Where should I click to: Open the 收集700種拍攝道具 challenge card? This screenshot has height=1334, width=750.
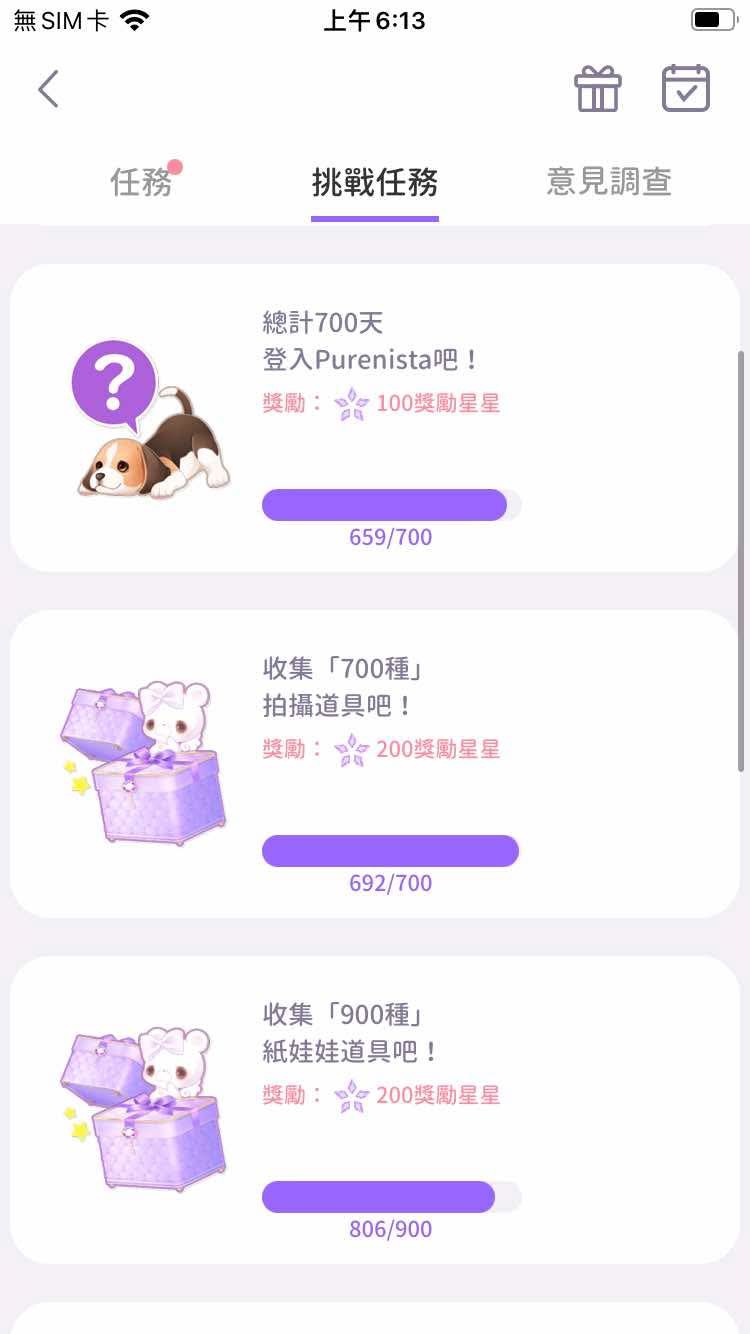375,764
